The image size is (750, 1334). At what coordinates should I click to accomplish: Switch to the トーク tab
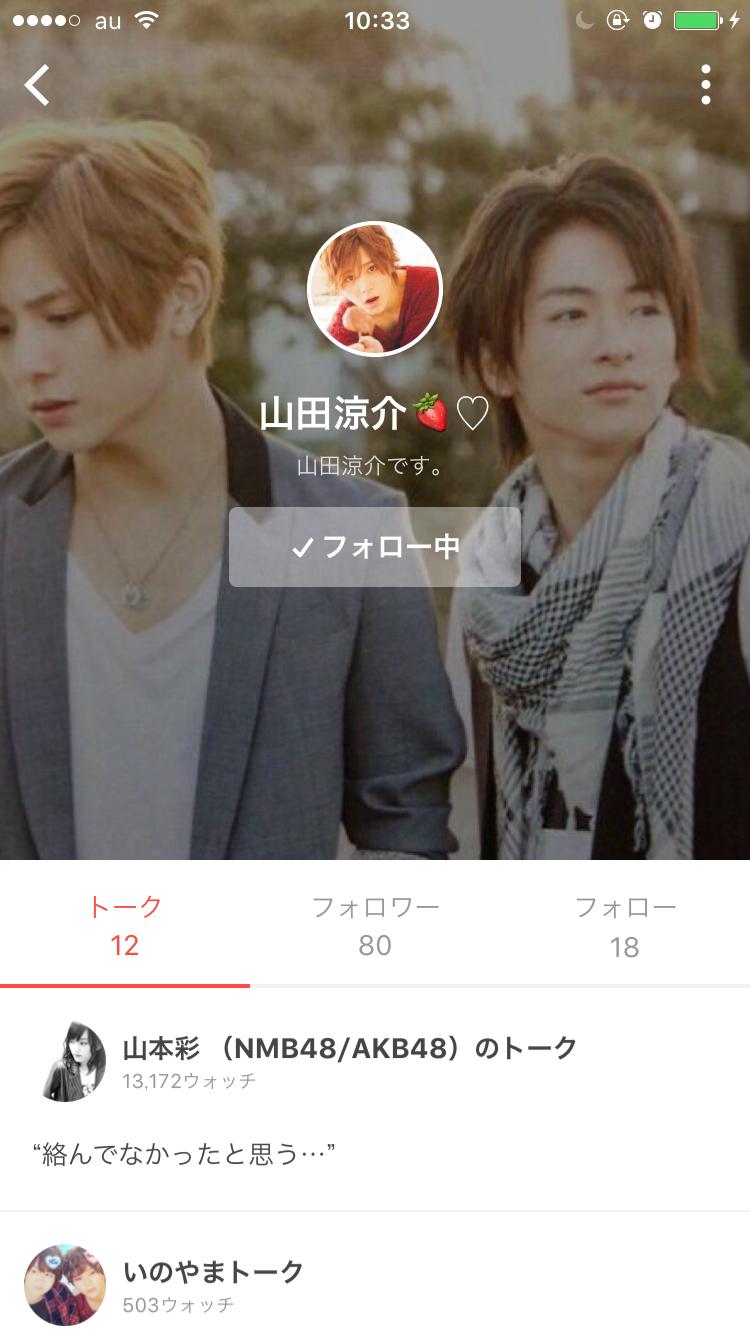(125, 926)
